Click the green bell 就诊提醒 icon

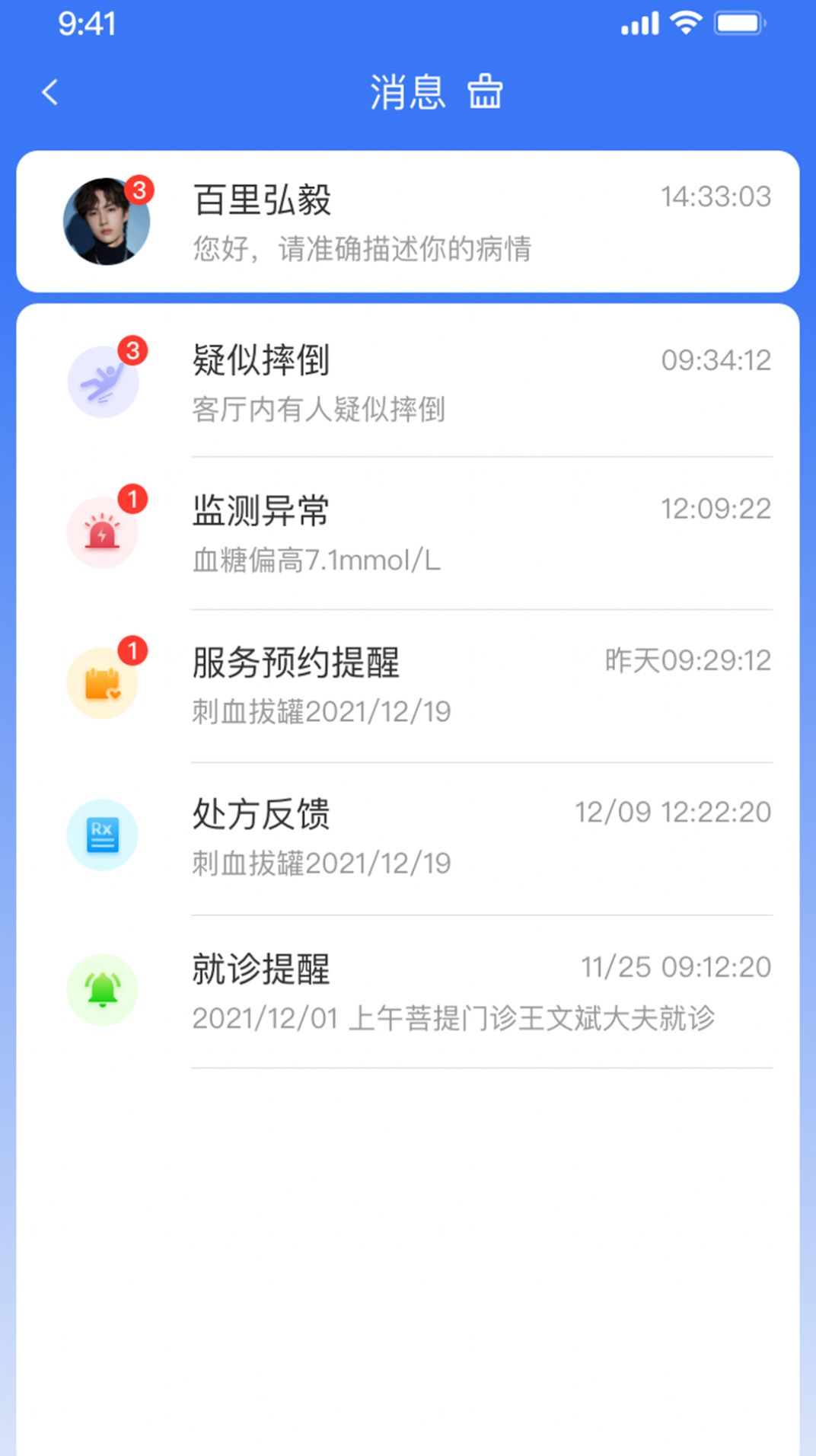[x=103, y=987]
